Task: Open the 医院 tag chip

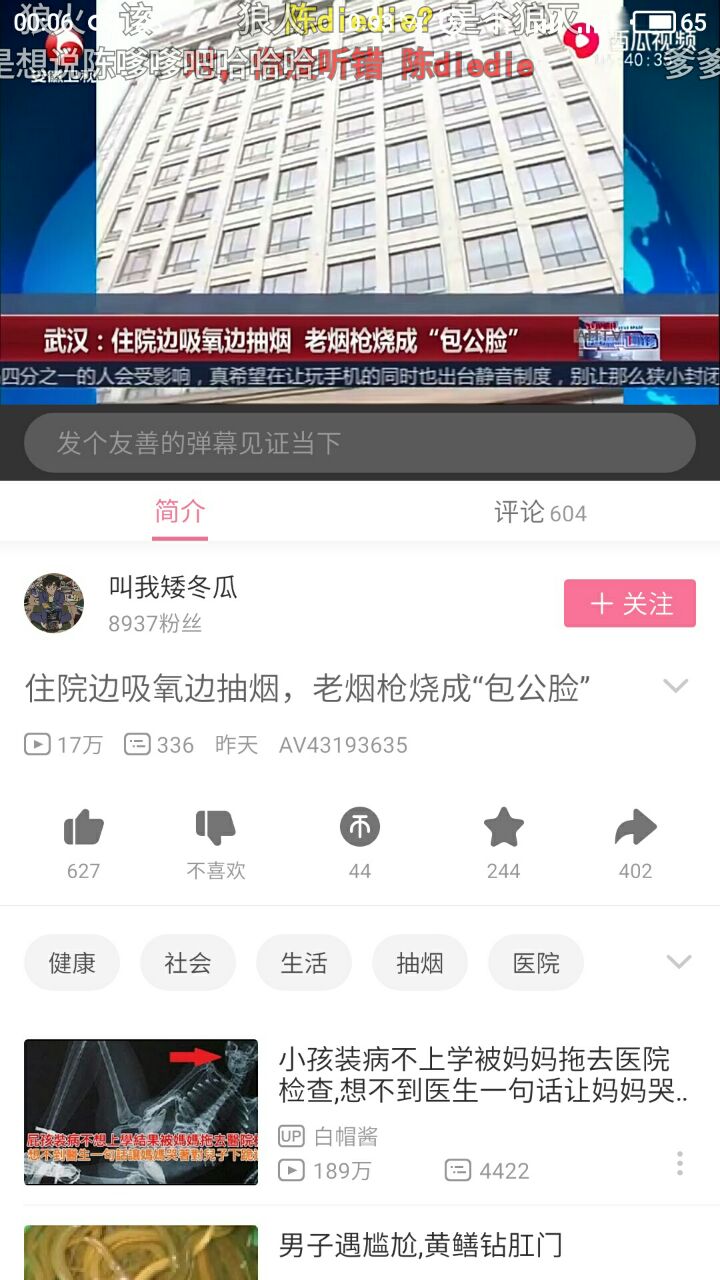Action: click(x=536, y=962)
